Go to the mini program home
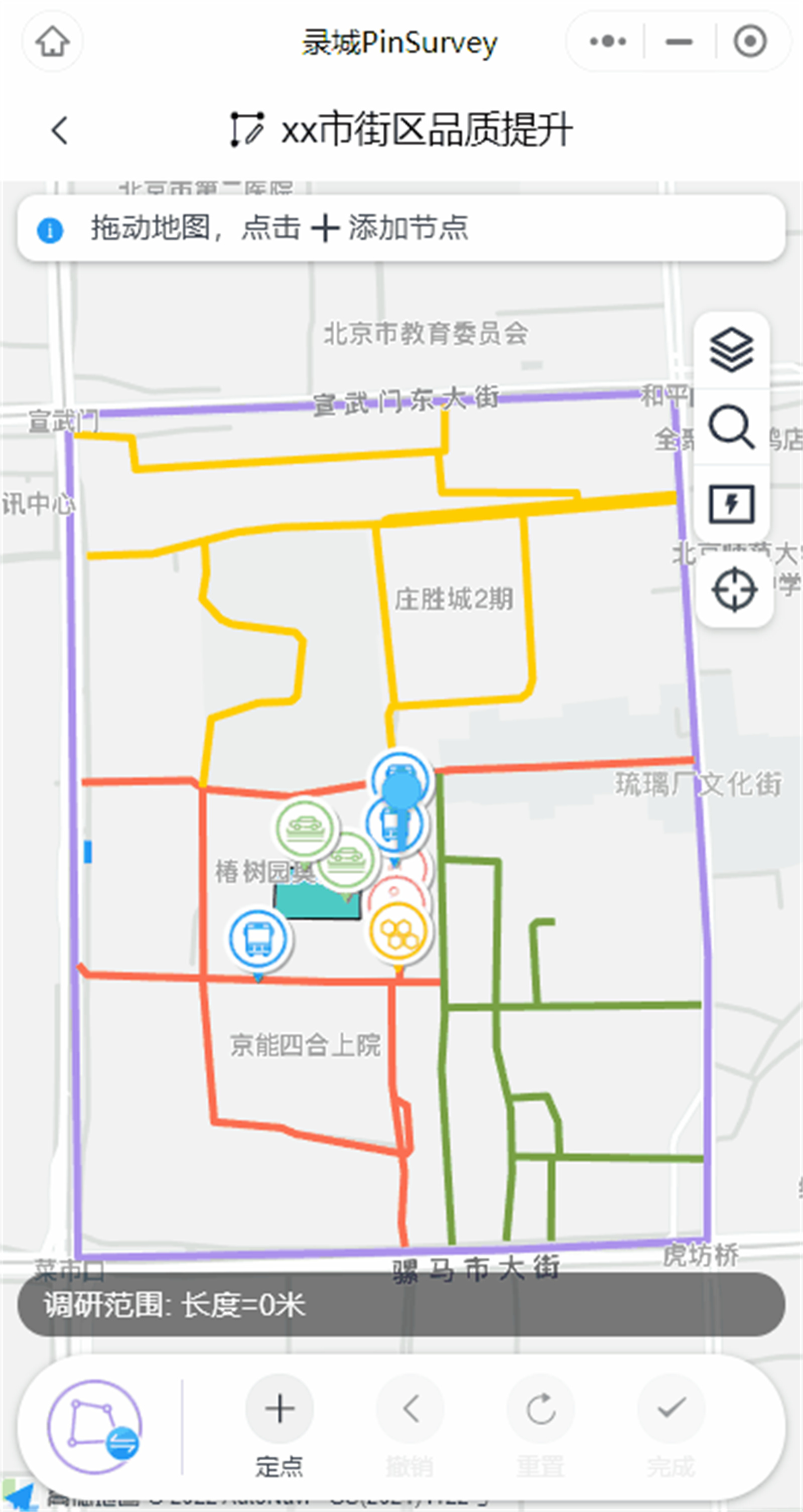 pyautogui.click(x=52, y=41)
